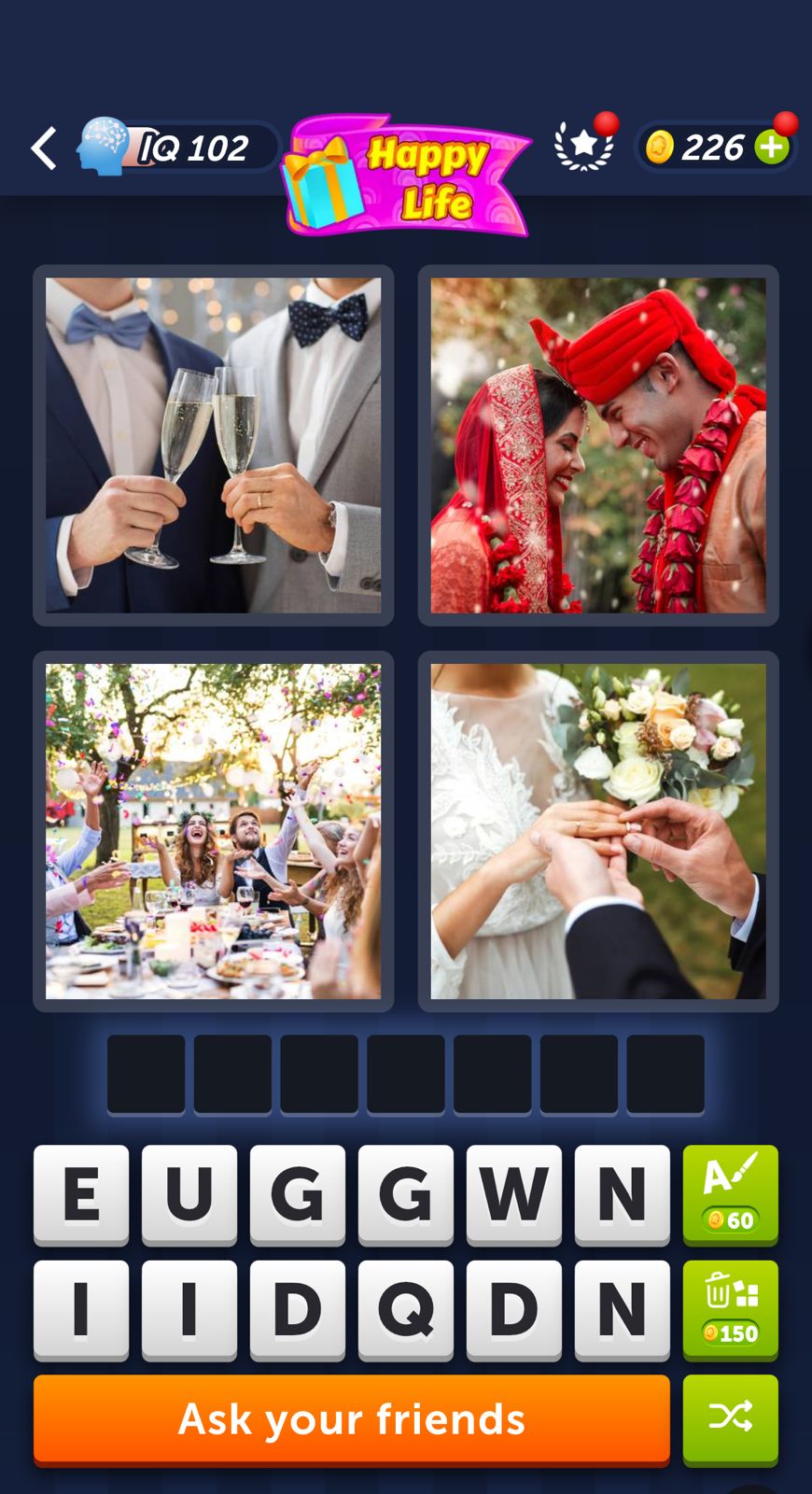The width and height of the screenshot is (812, 1494).
Task: Shuffle the letter tiles
Action: (730, 1417)
